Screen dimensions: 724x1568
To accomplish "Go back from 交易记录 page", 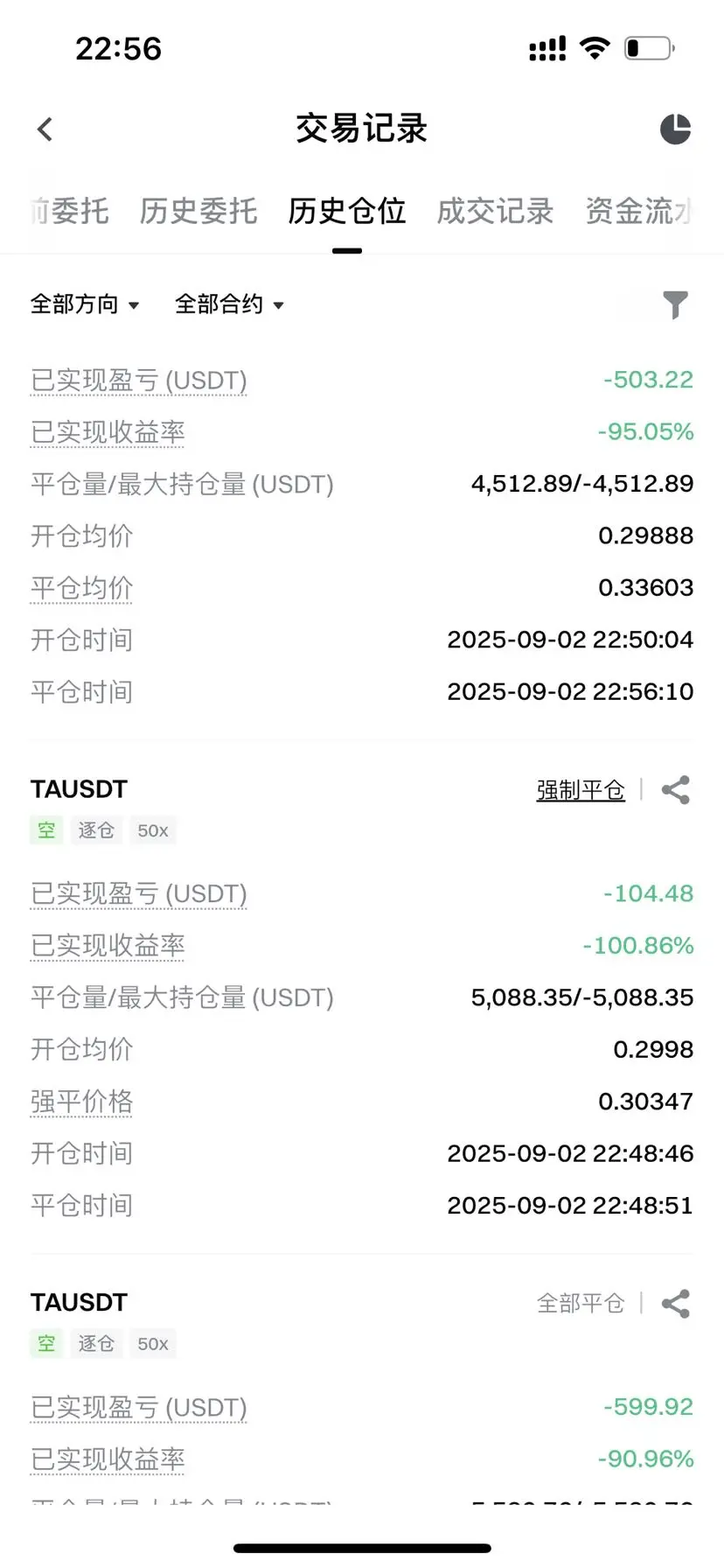I will pyautogui.click(x=45, y=129).
